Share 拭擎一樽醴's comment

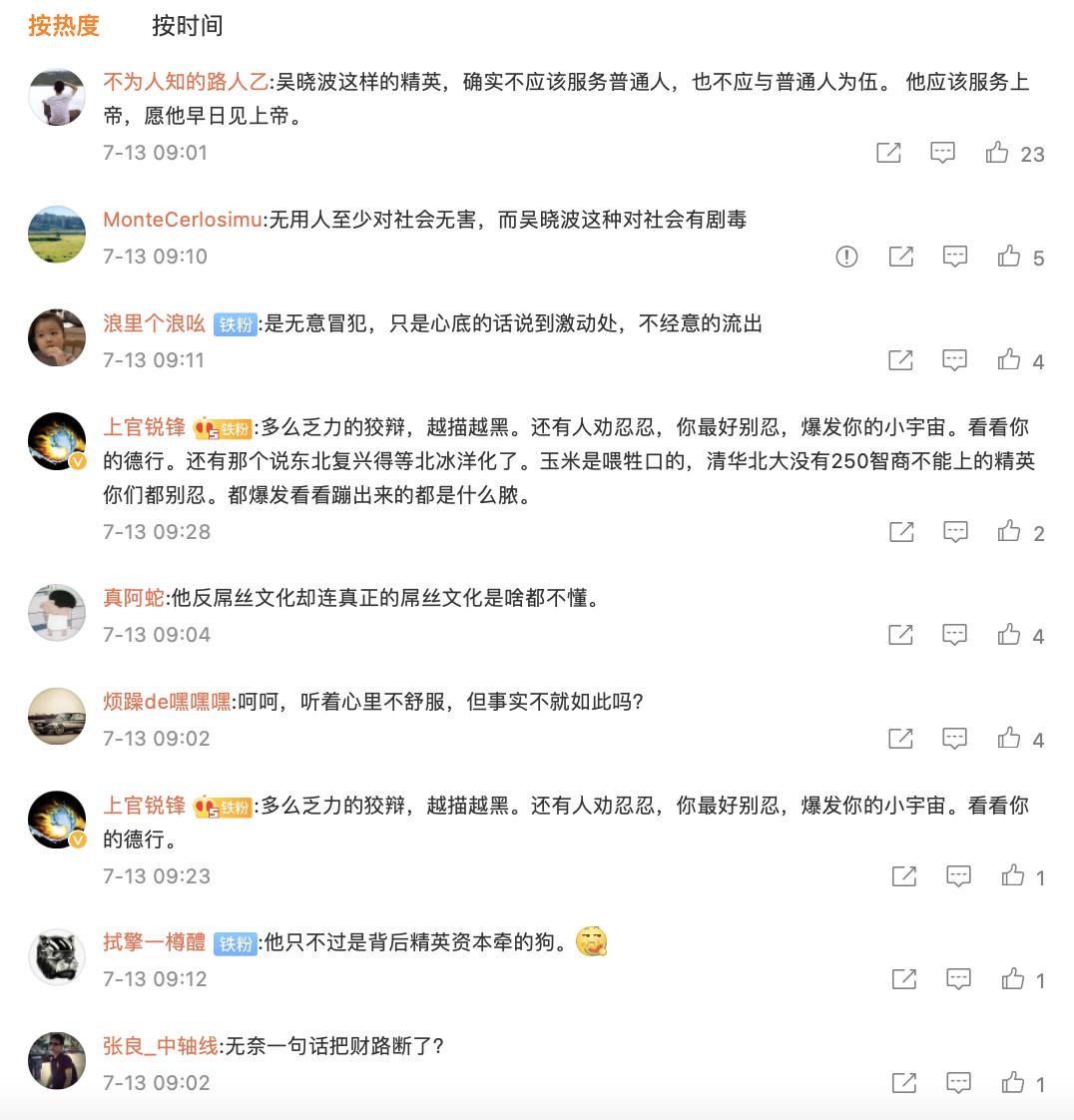coord(904,979)
